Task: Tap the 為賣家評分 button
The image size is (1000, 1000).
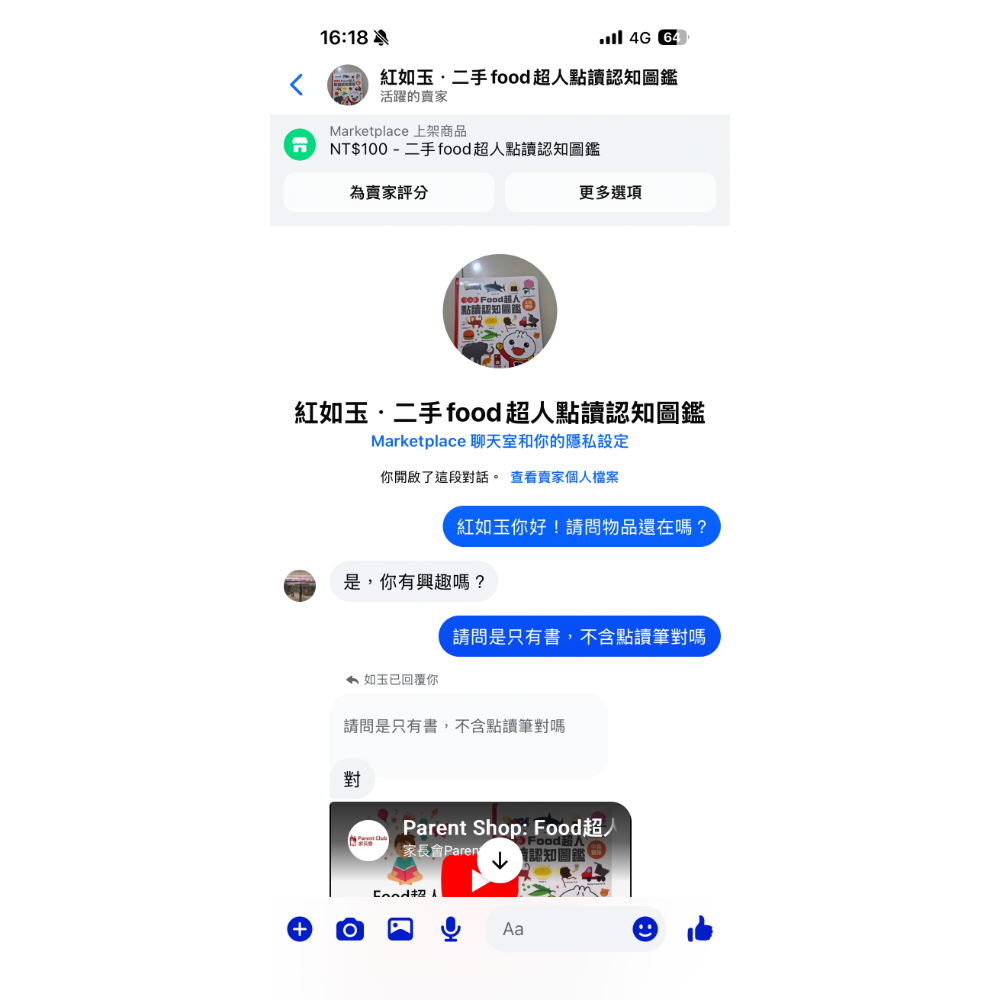Action: pos(389,192)
